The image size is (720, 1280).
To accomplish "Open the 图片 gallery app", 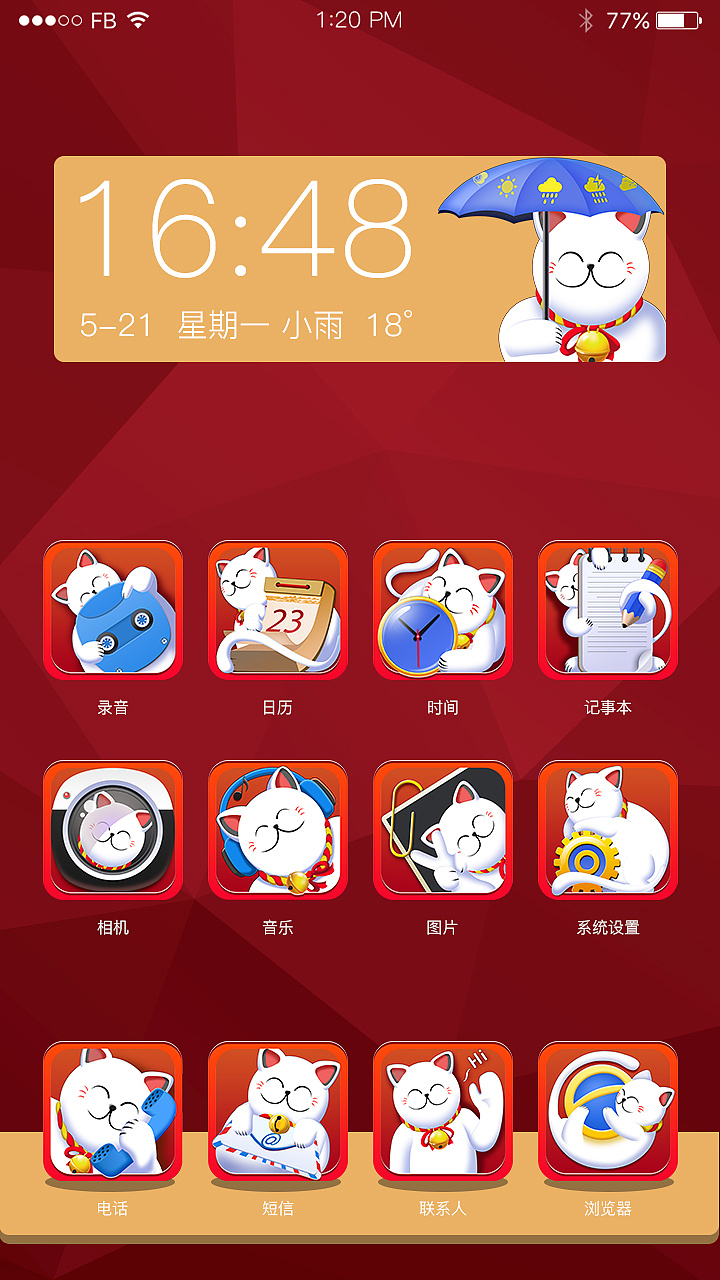I will pos(443,831).
